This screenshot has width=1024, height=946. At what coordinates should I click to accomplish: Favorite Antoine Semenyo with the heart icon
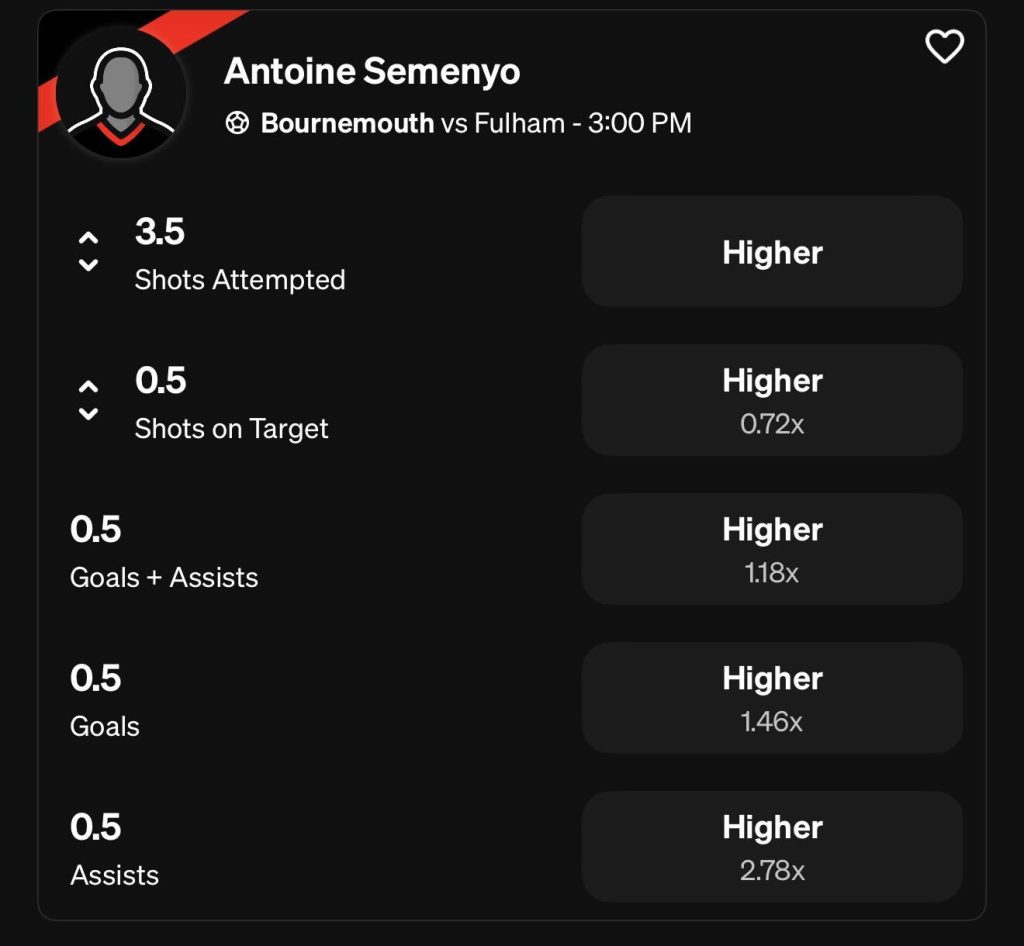tap(944, 47)
